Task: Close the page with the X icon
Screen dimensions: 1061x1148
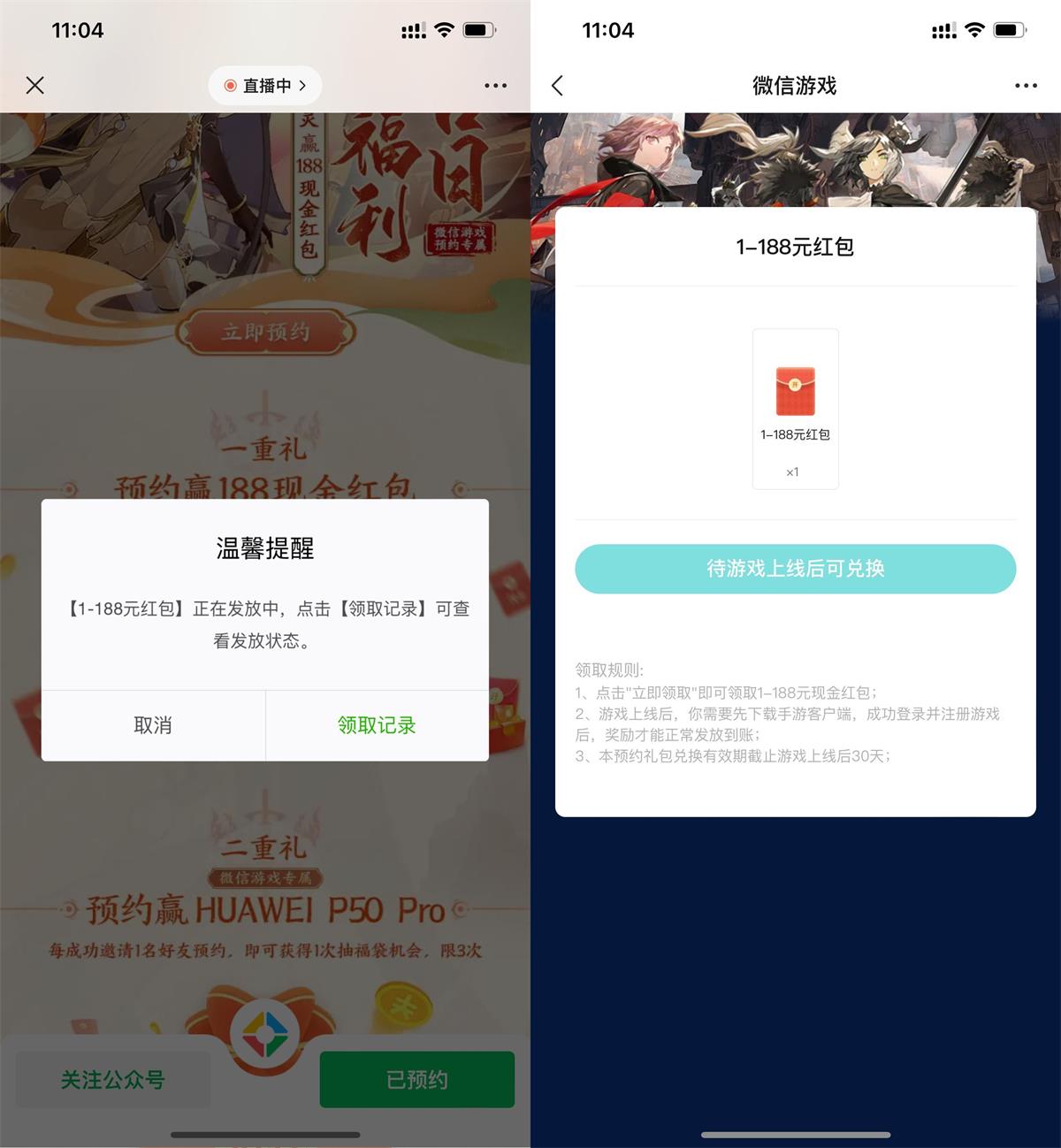Action: pos(35,85)
